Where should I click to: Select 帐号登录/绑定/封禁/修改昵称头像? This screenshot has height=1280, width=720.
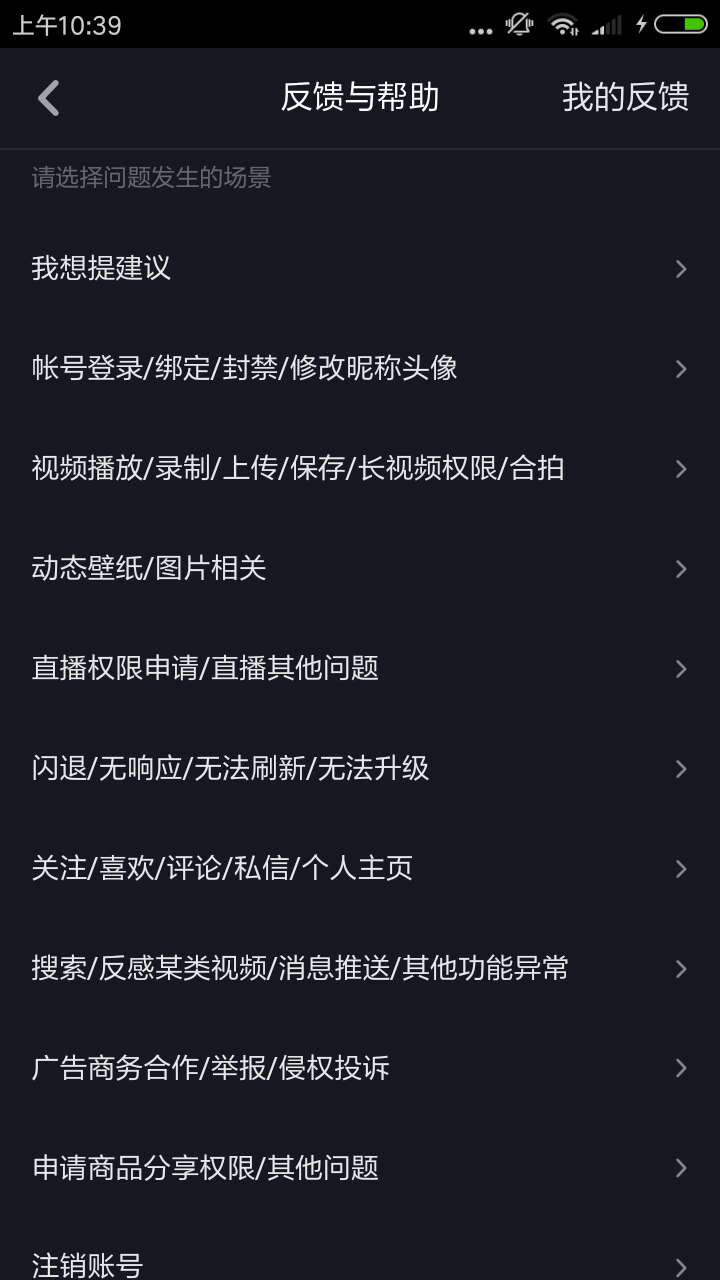pyautogui.click(x=360, y=368)
